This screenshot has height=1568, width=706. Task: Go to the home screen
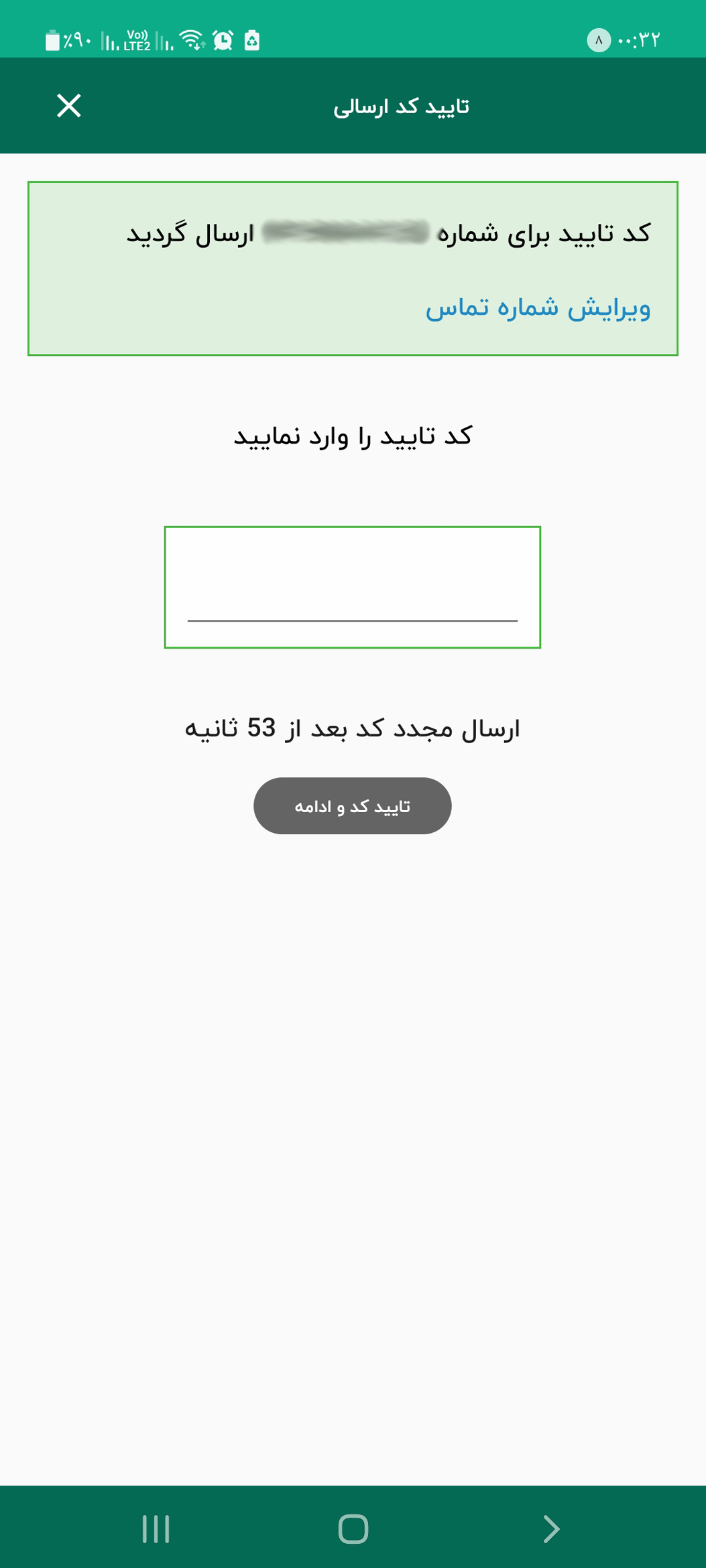353,1528
